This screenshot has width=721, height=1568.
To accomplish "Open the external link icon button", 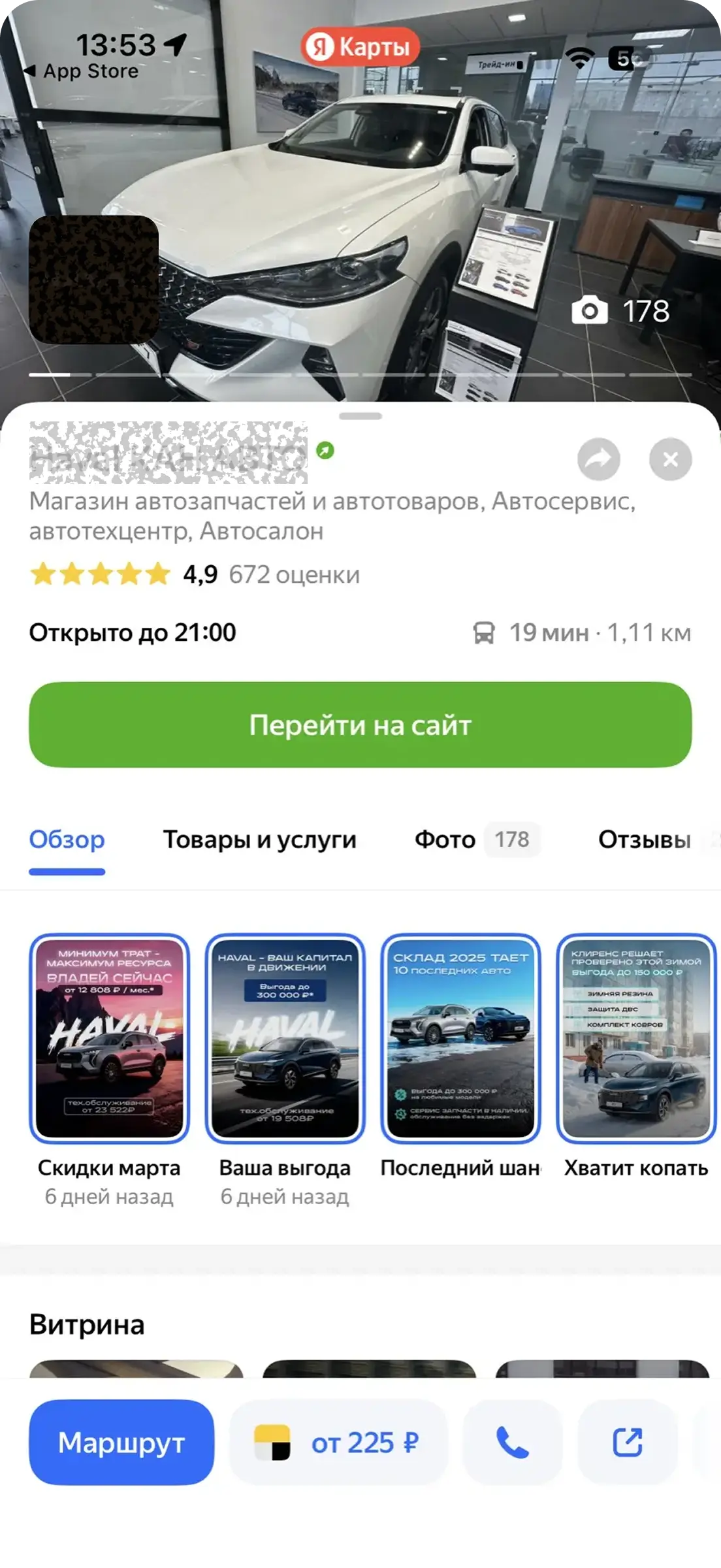I will coord(628,1442).
